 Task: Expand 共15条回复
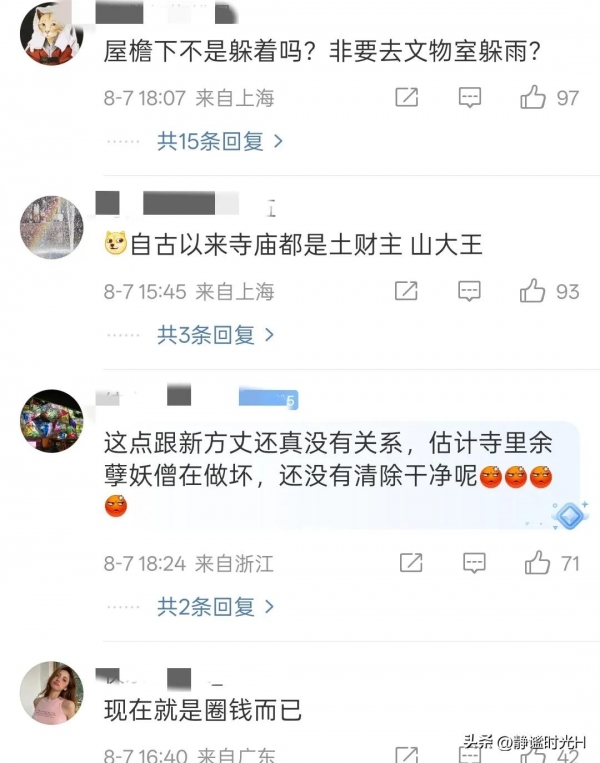220,141
